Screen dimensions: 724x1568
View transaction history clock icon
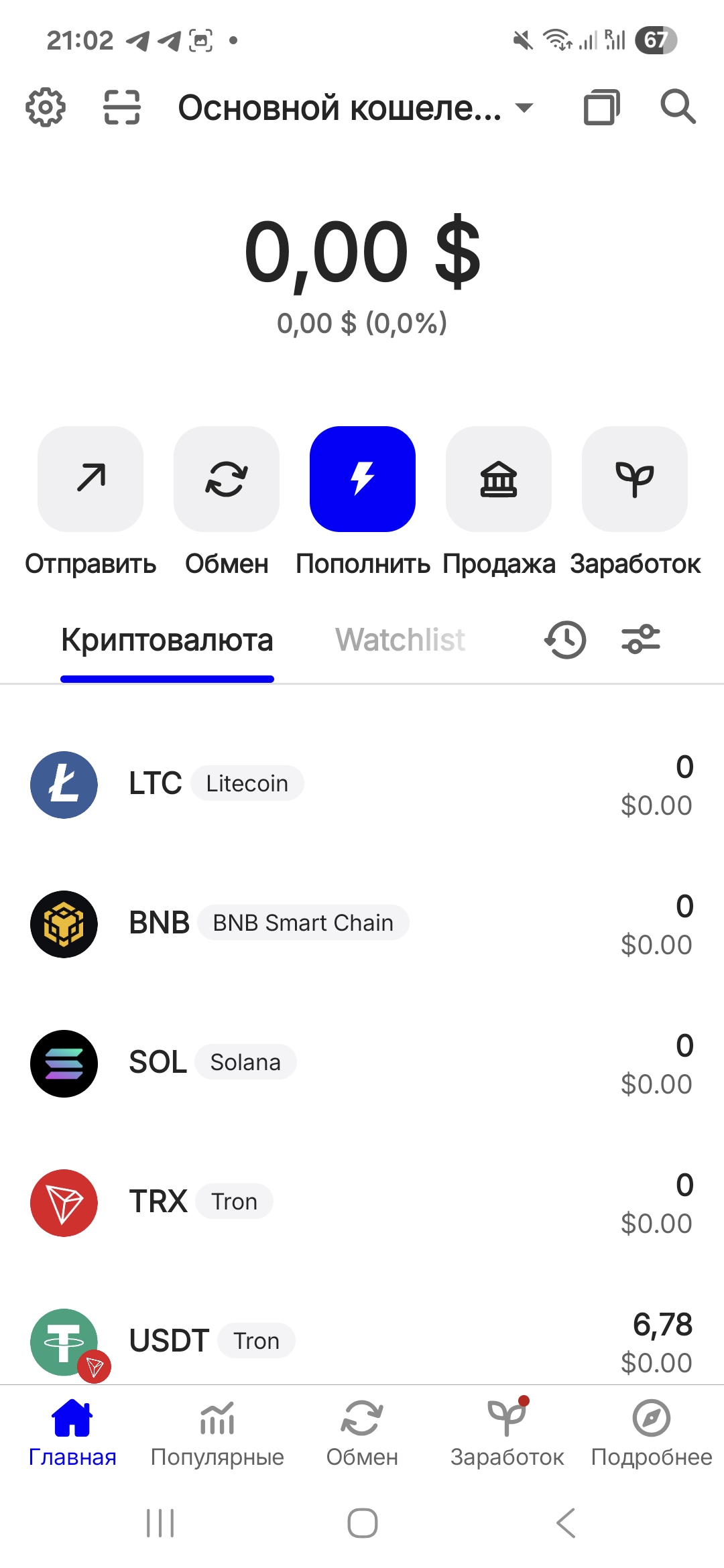pyautogui.click(x=565, y=639)
